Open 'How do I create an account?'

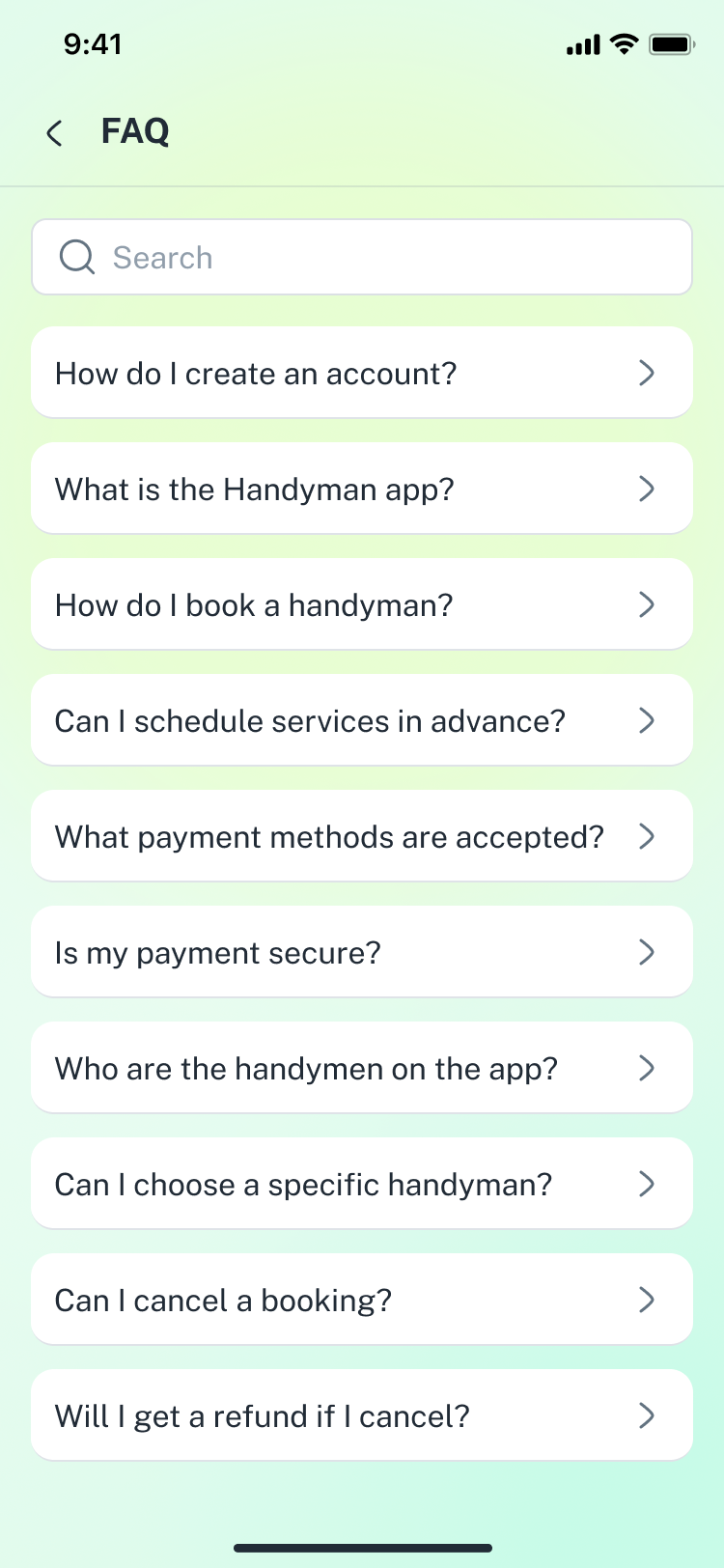(362, 373)
